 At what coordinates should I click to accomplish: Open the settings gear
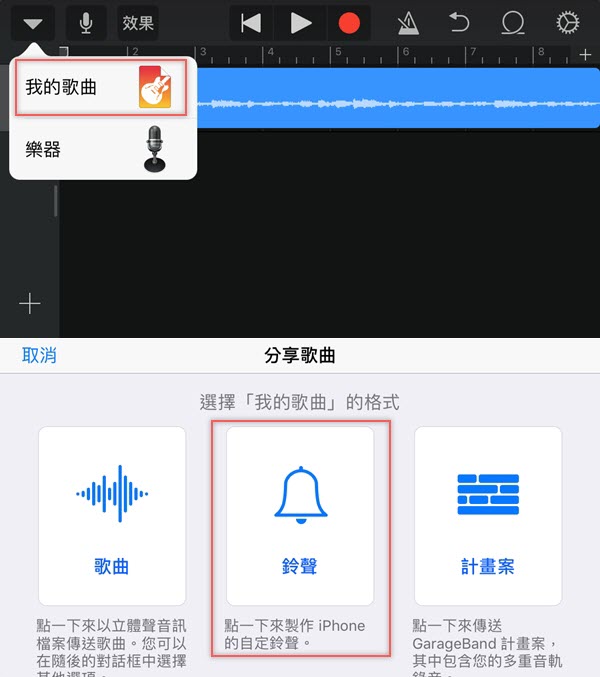tap(567, 23)
